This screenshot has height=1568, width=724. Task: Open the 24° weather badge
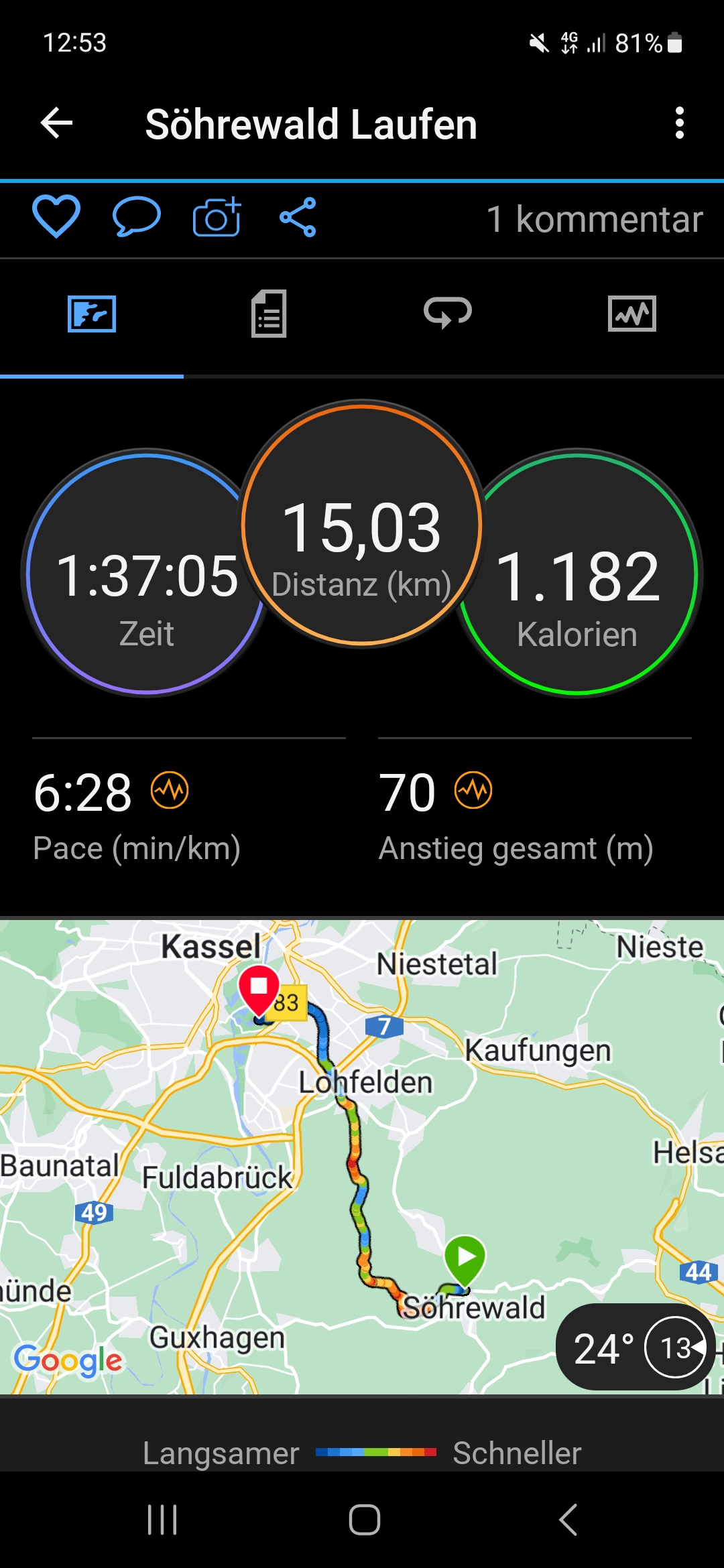coord(634,1348)
